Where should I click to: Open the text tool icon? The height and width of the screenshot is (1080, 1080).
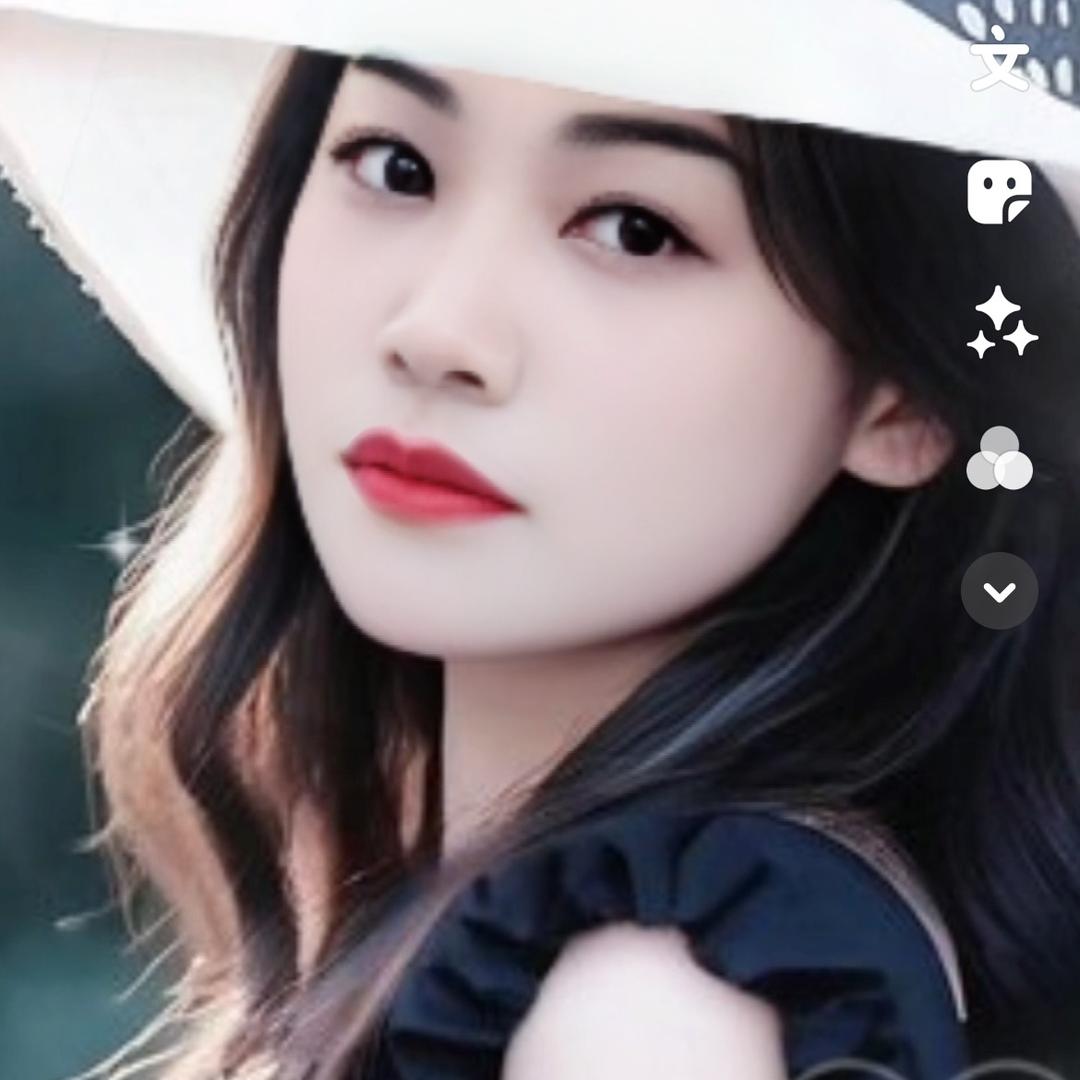click(x=999, y=57)
